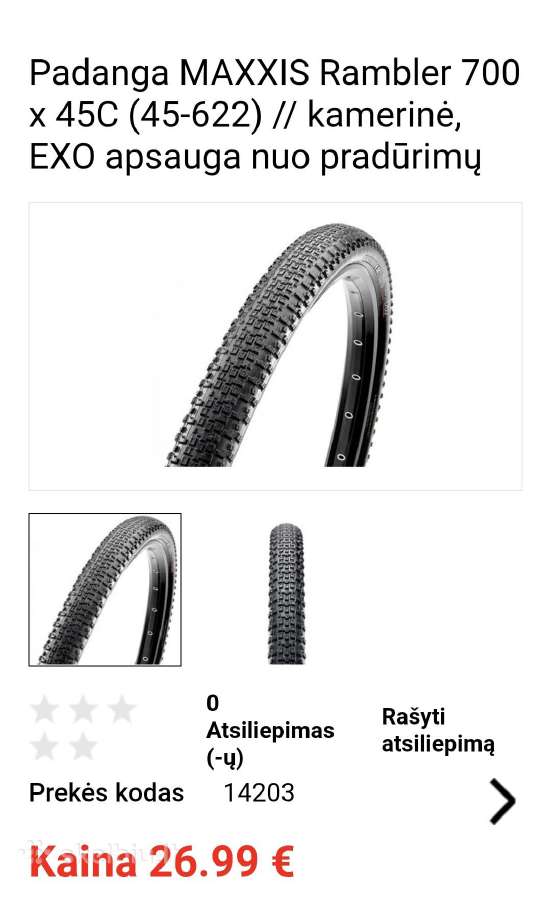Tap the right chevron arrow

[502, 801]
